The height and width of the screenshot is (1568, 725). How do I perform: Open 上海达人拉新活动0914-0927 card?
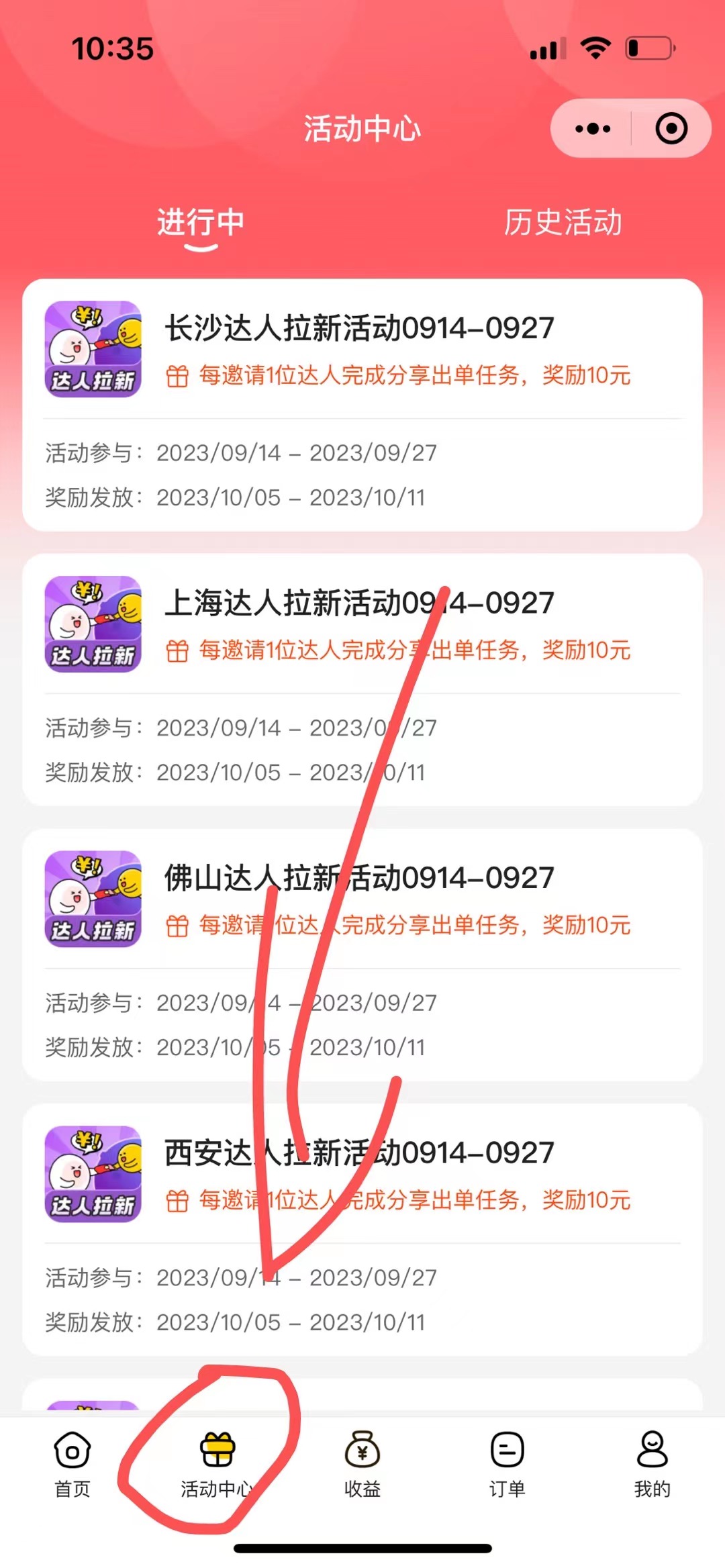pyautogui.click(x=362, y=679)
